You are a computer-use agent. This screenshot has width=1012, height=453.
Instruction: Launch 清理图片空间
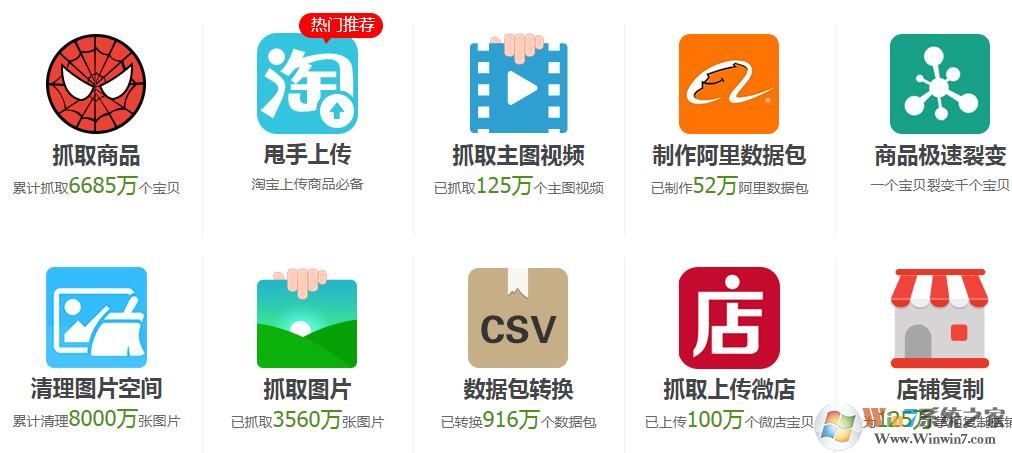click(x=96, y=318)
